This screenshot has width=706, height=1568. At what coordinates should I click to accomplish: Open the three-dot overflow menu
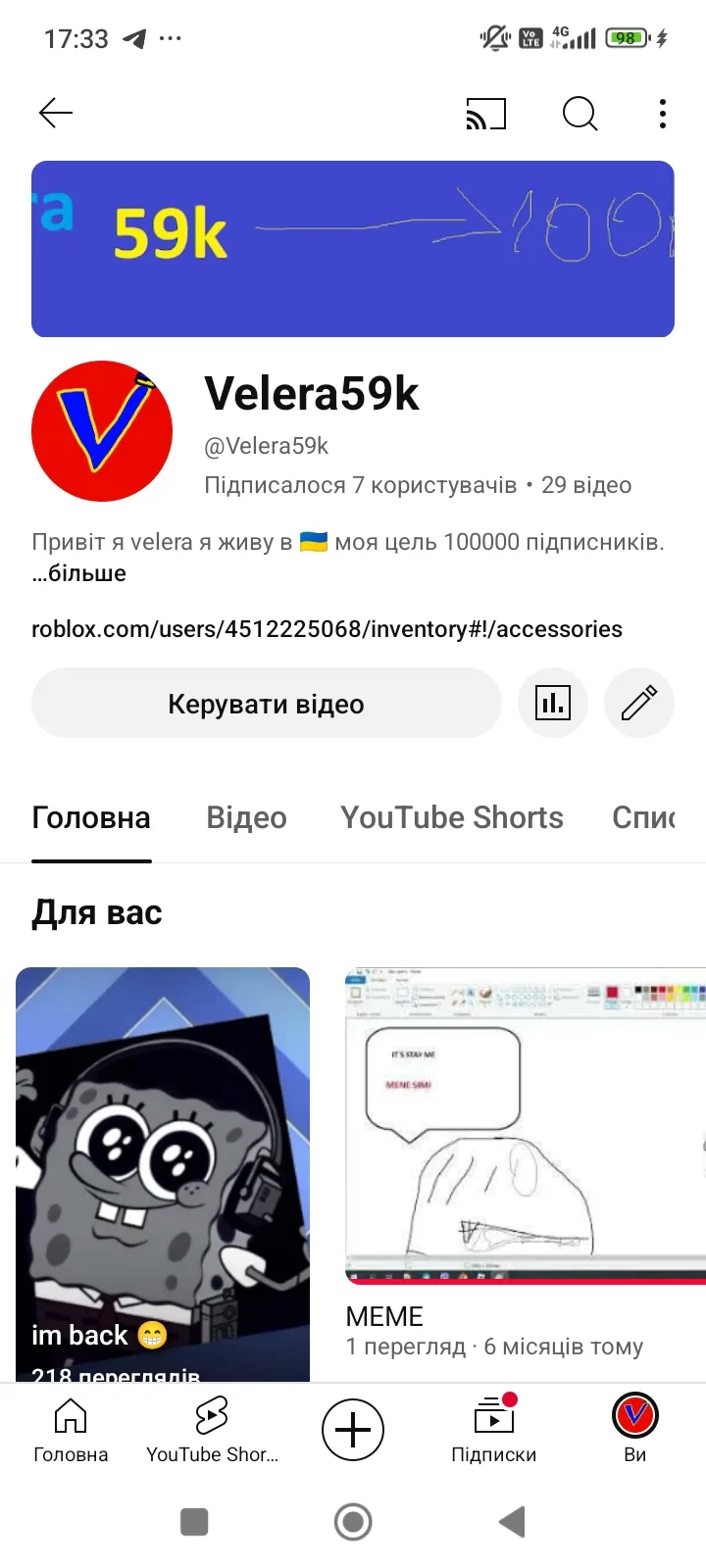click(663, 114)
